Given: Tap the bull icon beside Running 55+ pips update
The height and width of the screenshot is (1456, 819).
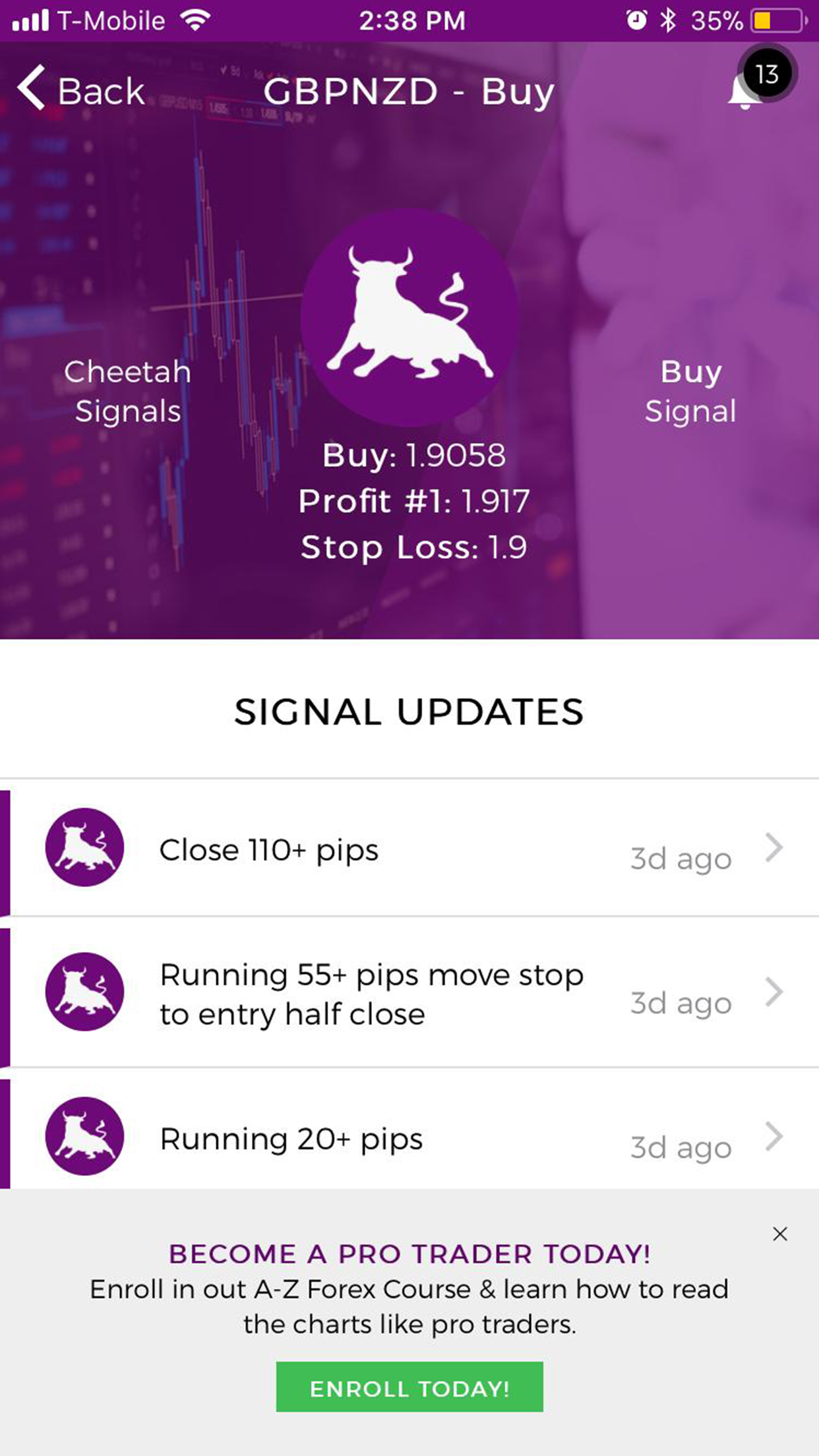Looking at the screenshot, I should click(x=84, y=992).
